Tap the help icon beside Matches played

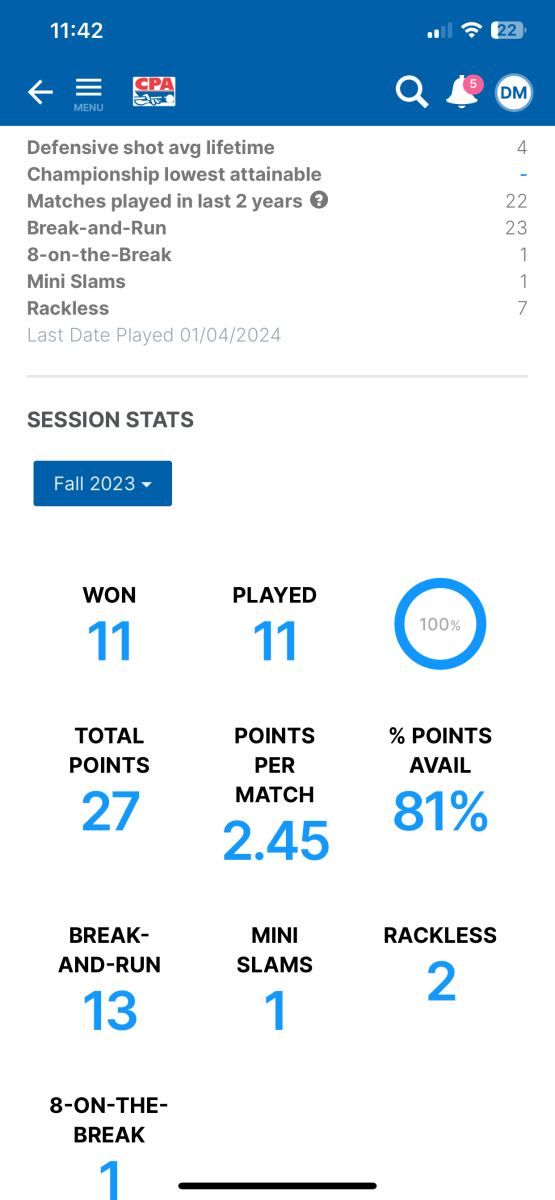[319, 200]
